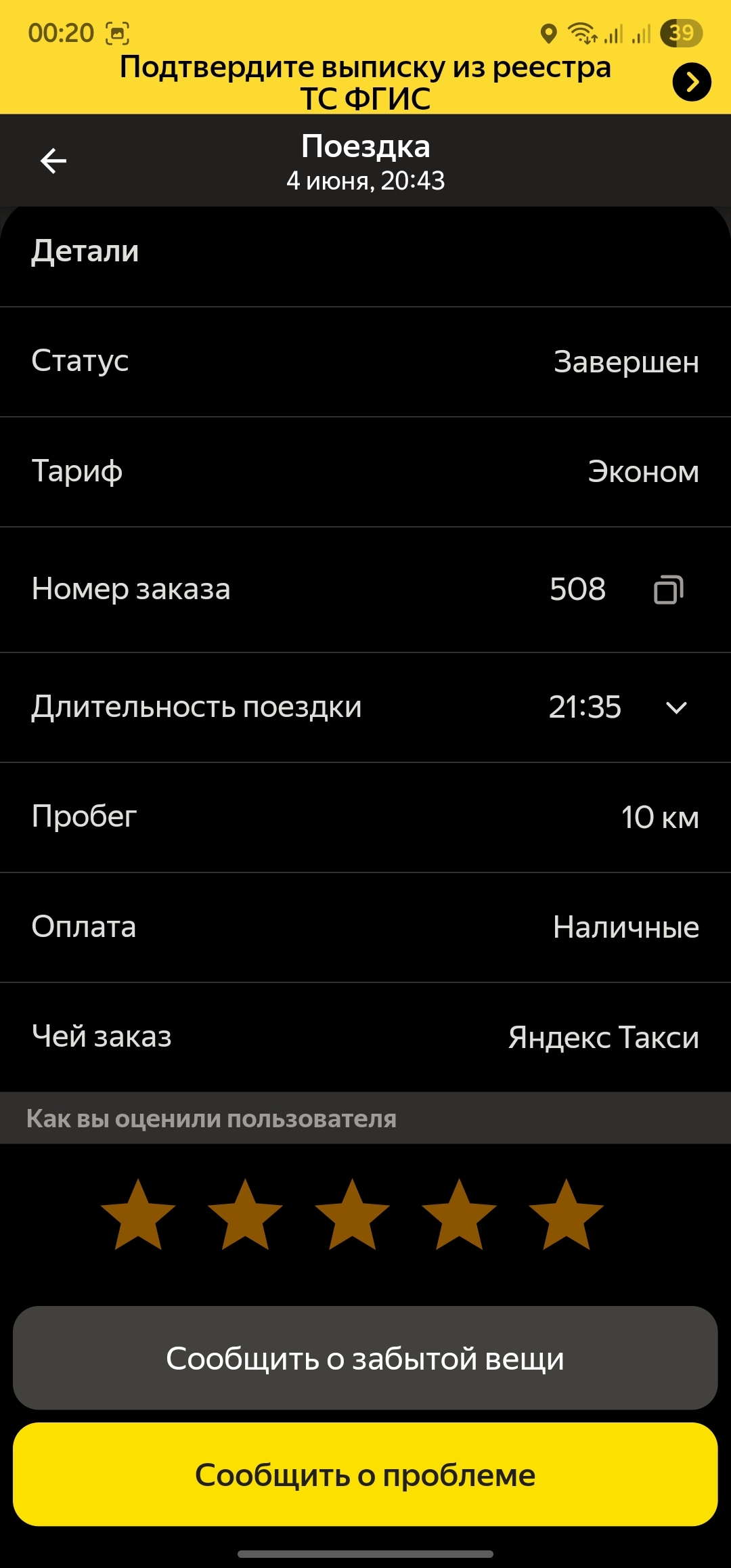The width and height of the screenshot is (731, 1568).
Task: Open the ФГИС registry confirmation banner arrow
Action: 691,83
